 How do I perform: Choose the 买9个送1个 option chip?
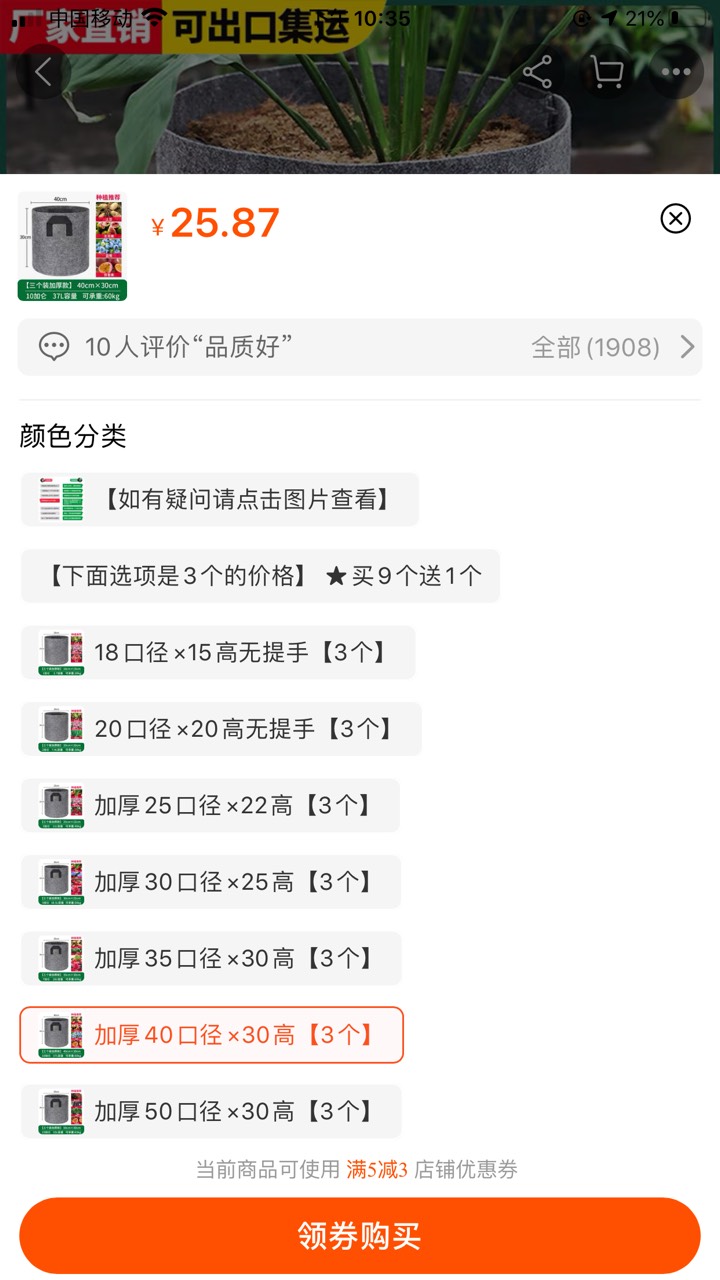(x=260, y=576)
